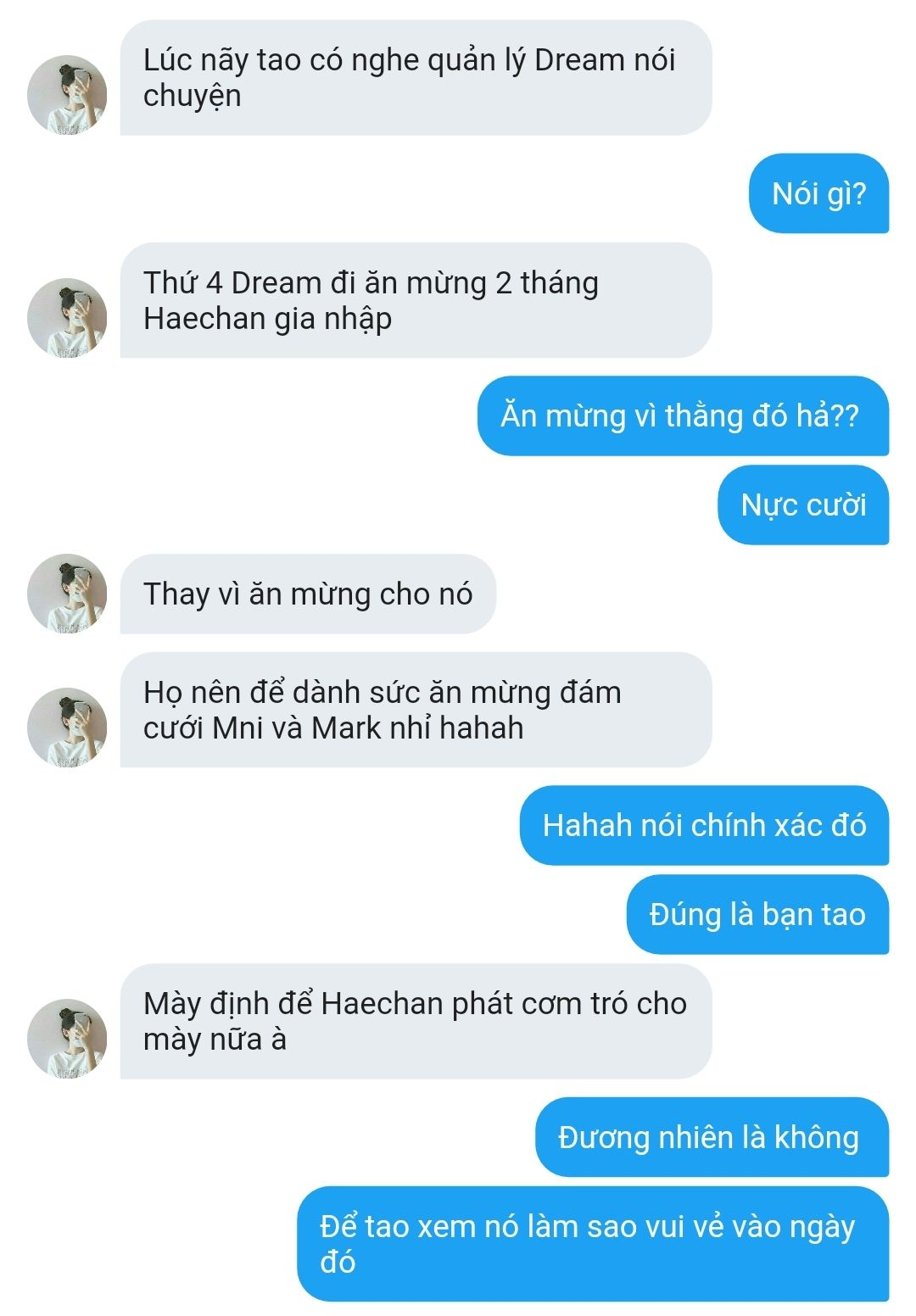View profile from avatar beside 'Thay vì ăn mừng cho nó'
This screenshot has width=916, height=1316.
tap(67, 594)
